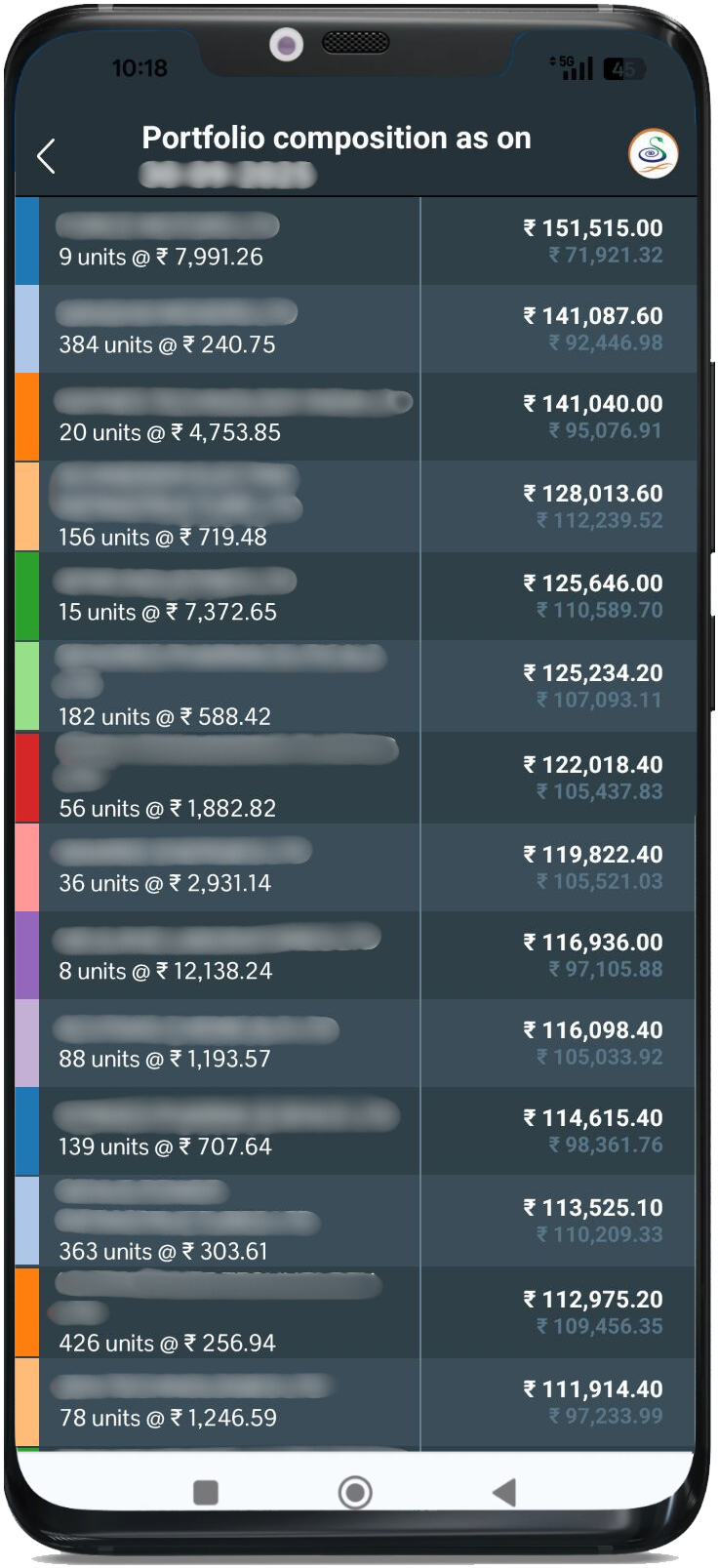View the 78 units @ ₹ 1,246.59 holding
The width and height of the screenshot is (718, 1568).
coord(356,1402)
